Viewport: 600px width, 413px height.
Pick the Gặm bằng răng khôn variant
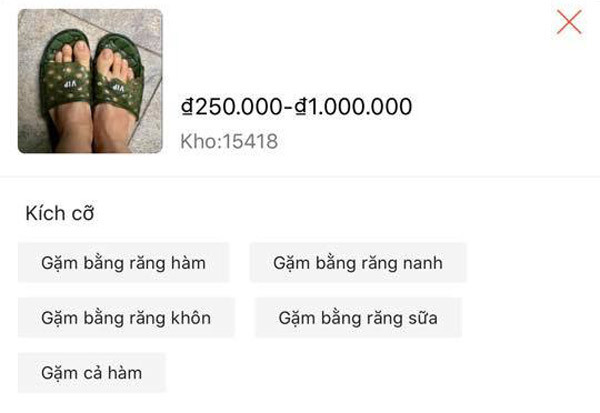[x=126, y=318]
